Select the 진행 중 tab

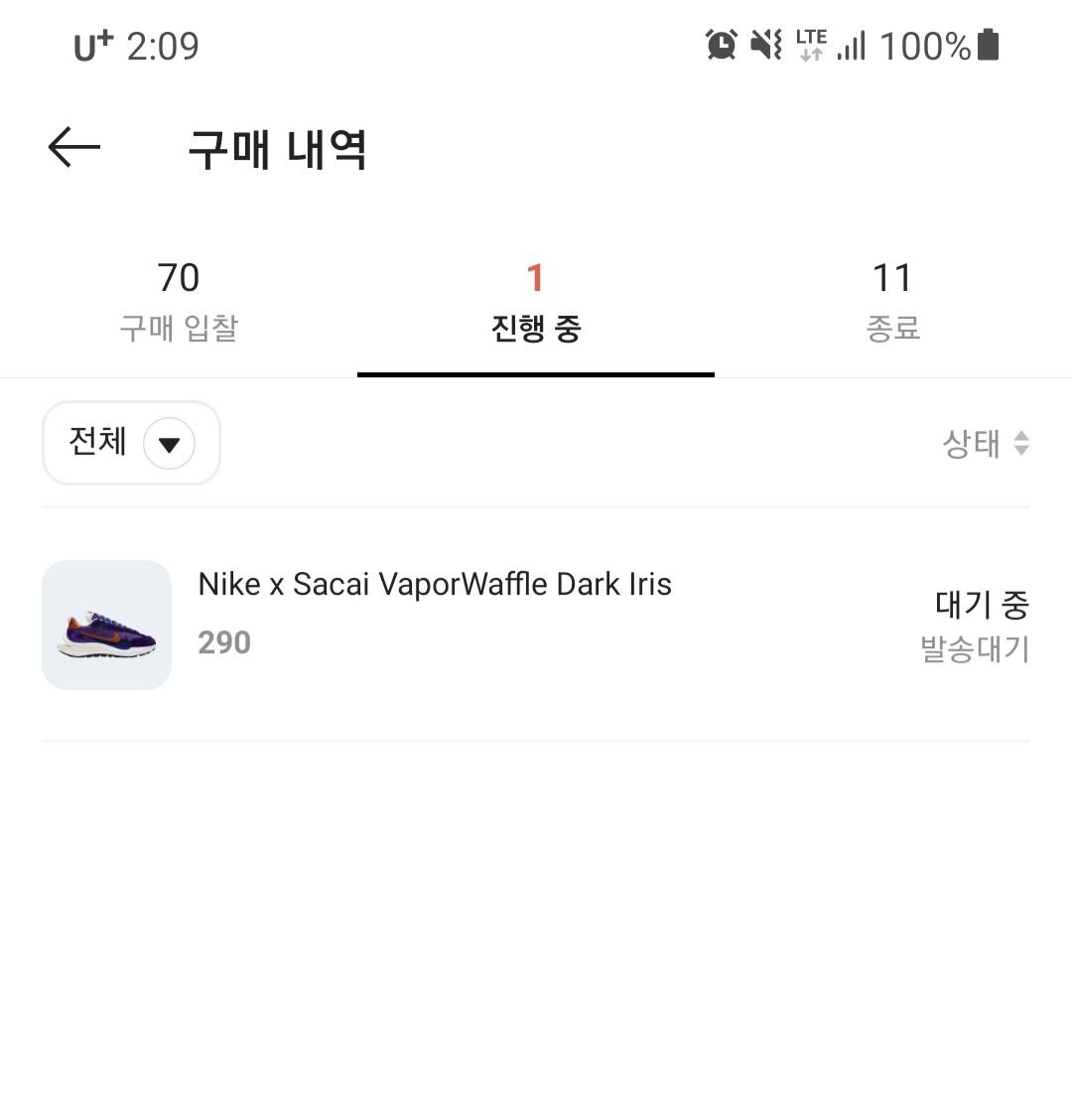[x=536, y=302]
